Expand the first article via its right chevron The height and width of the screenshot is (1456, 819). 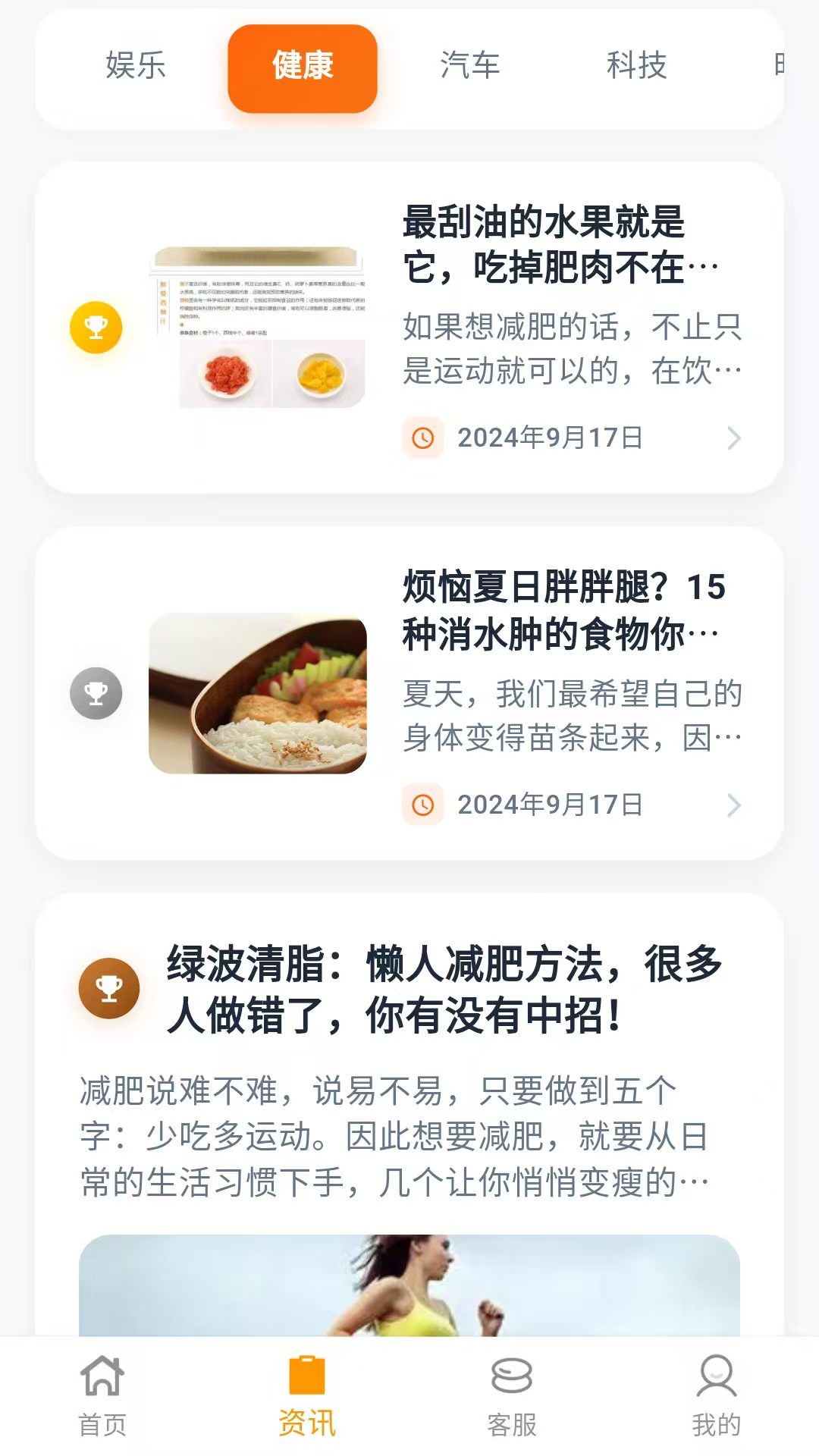732,437
